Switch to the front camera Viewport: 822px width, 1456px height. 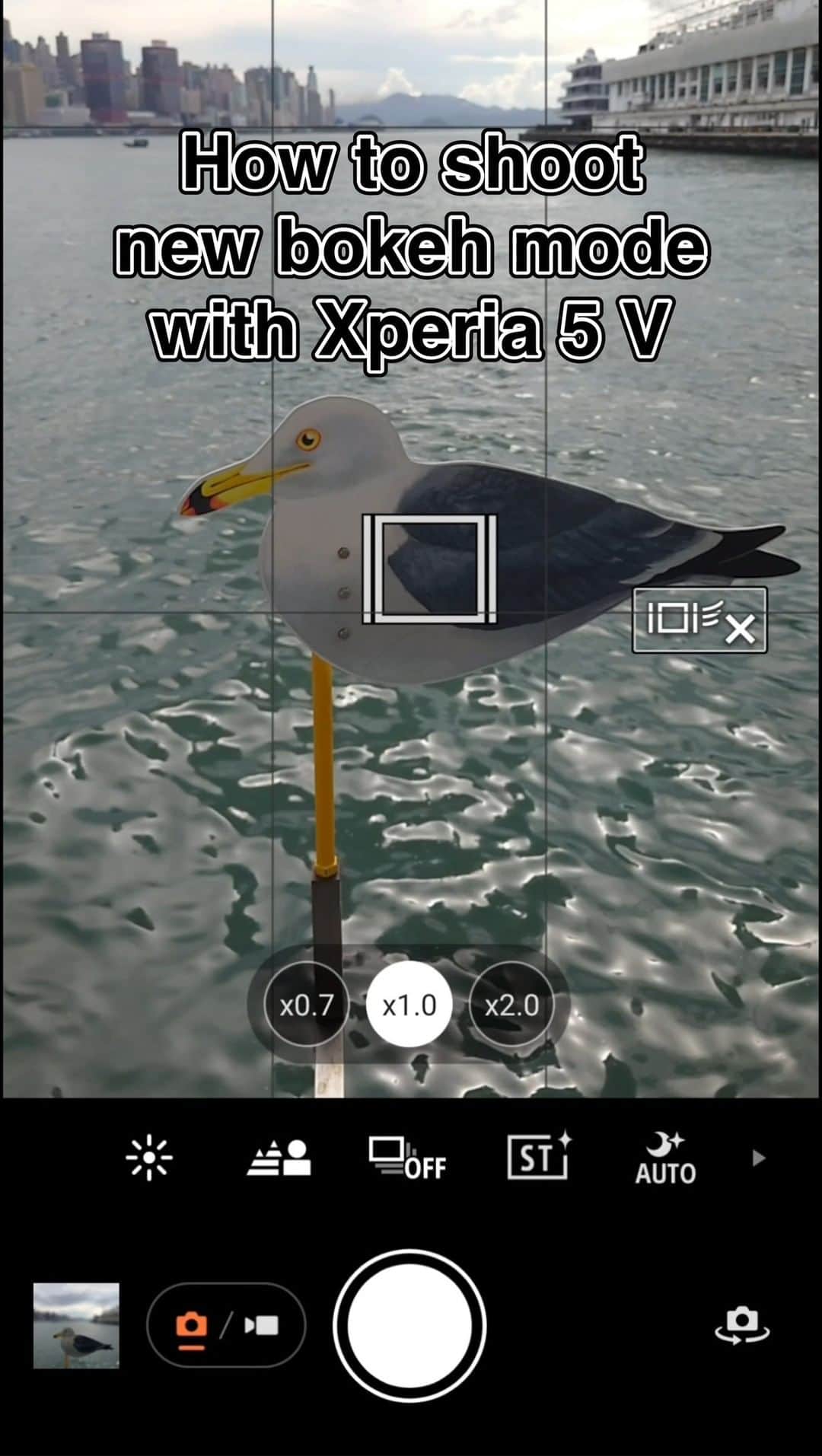(x=742, y=1325)
